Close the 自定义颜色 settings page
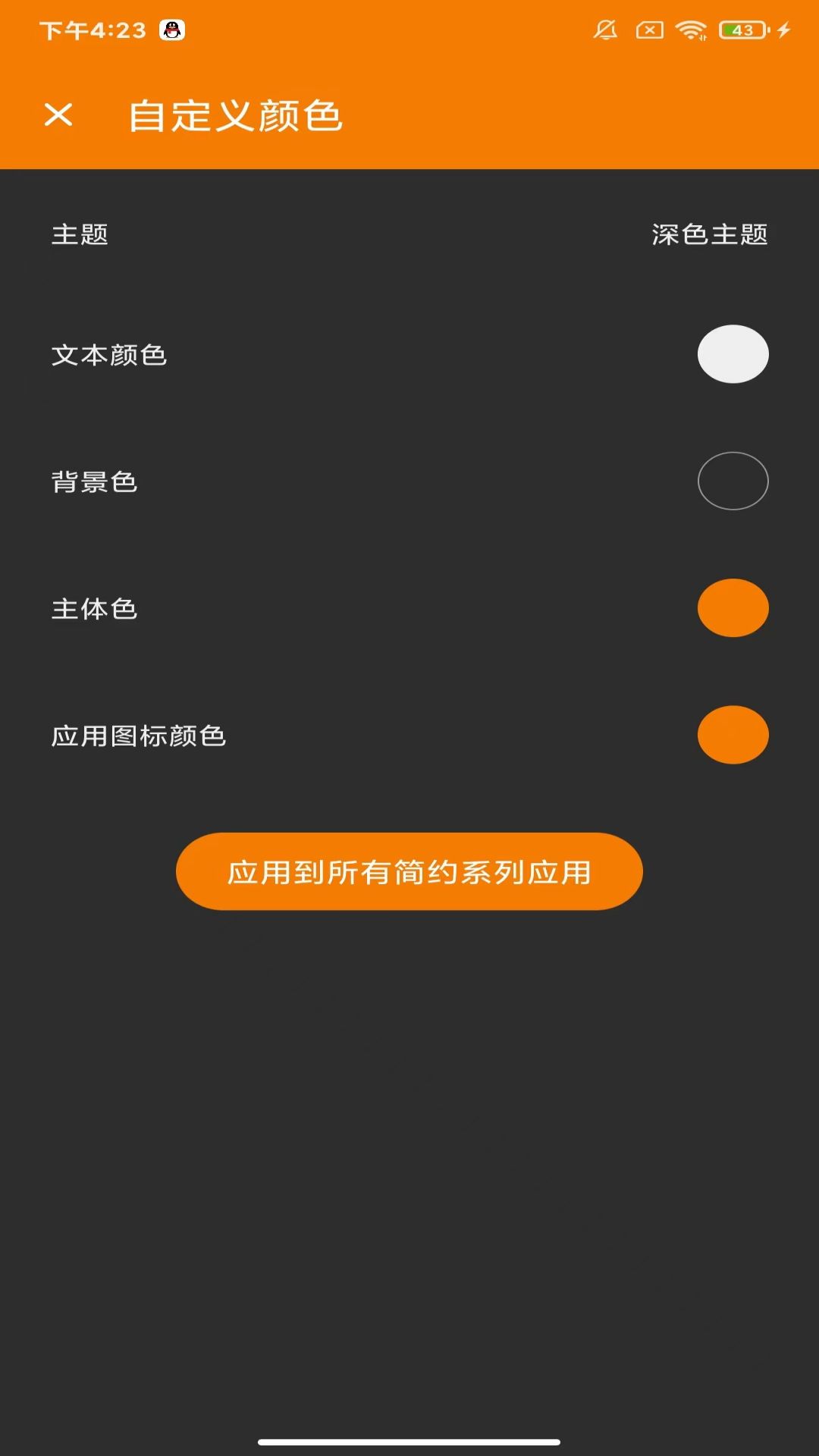The width and height of the screenshot is (819, 1456). pyautogui.click(x=58, y=115)
